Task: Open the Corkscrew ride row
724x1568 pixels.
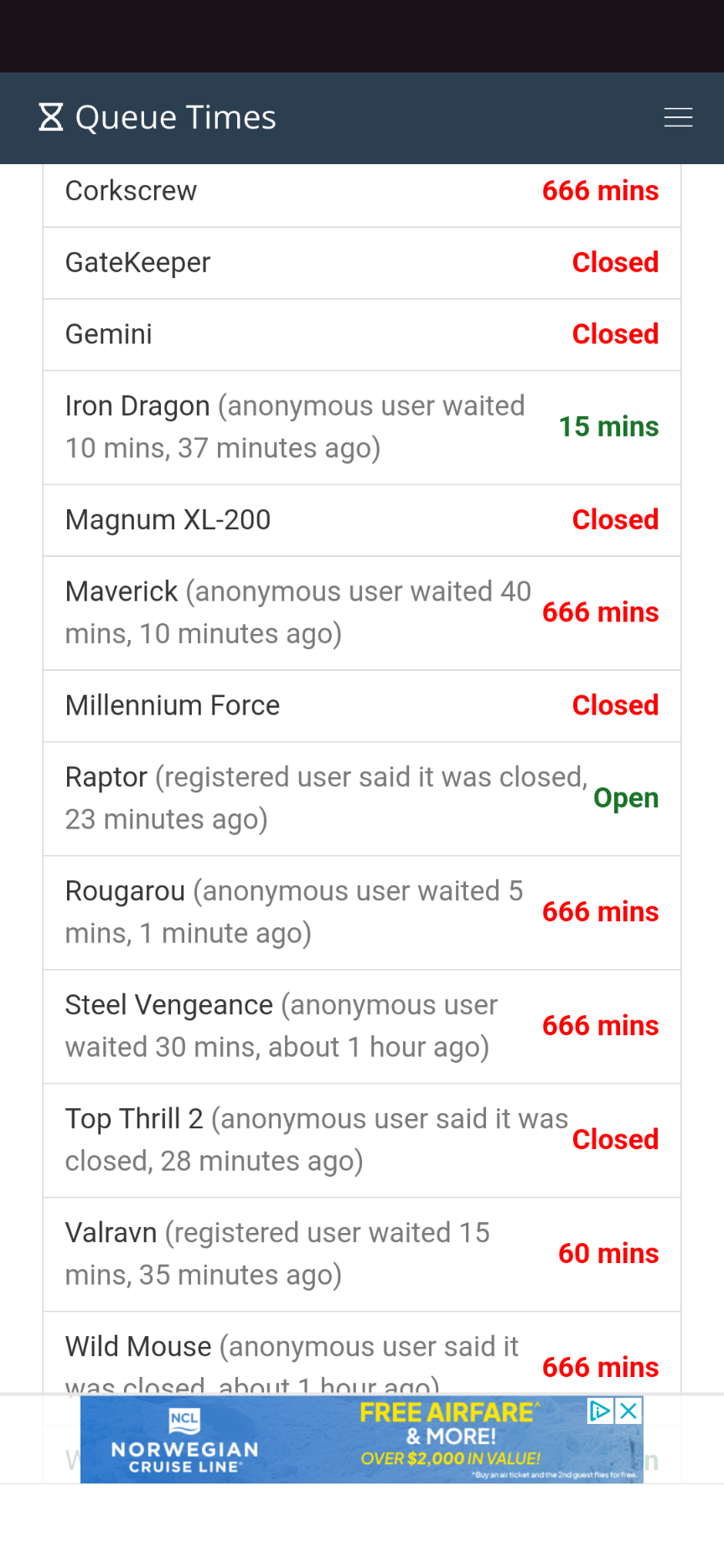Action: 362,192
